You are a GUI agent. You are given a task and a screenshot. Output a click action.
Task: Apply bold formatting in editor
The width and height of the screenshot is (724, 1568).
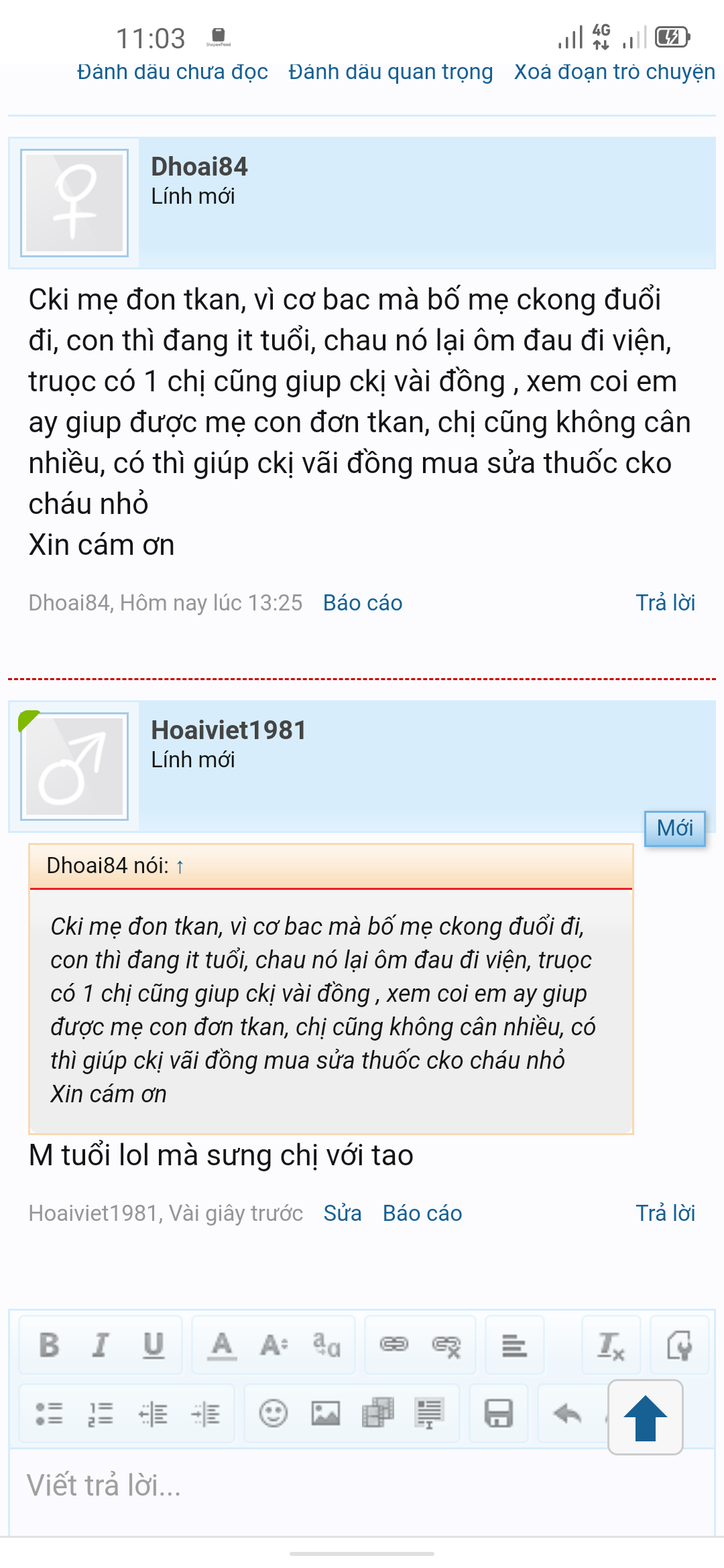(x=49, y=1345)
